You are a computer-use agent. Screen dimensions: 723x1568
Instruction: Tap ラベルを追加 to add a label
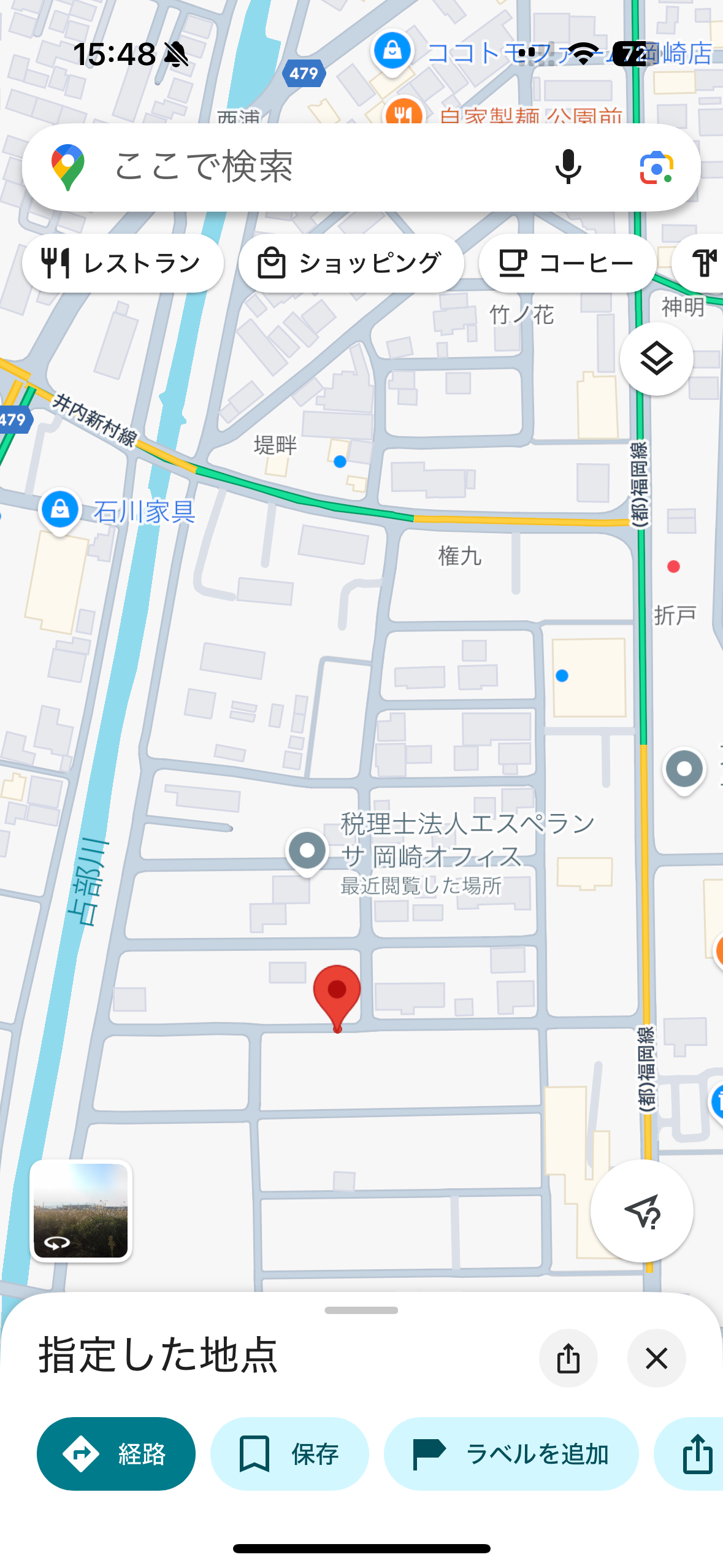click(511, 1453)
